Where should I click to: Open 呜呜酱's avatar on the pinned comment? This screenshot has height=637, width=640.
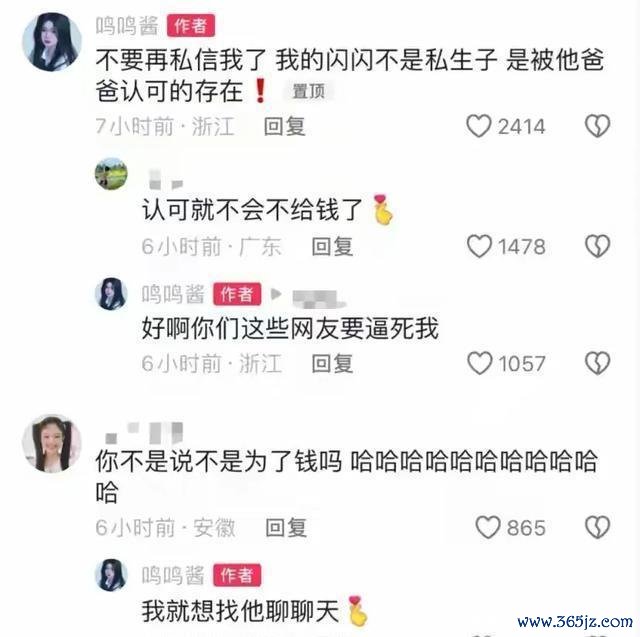click(x=52, y=41)
